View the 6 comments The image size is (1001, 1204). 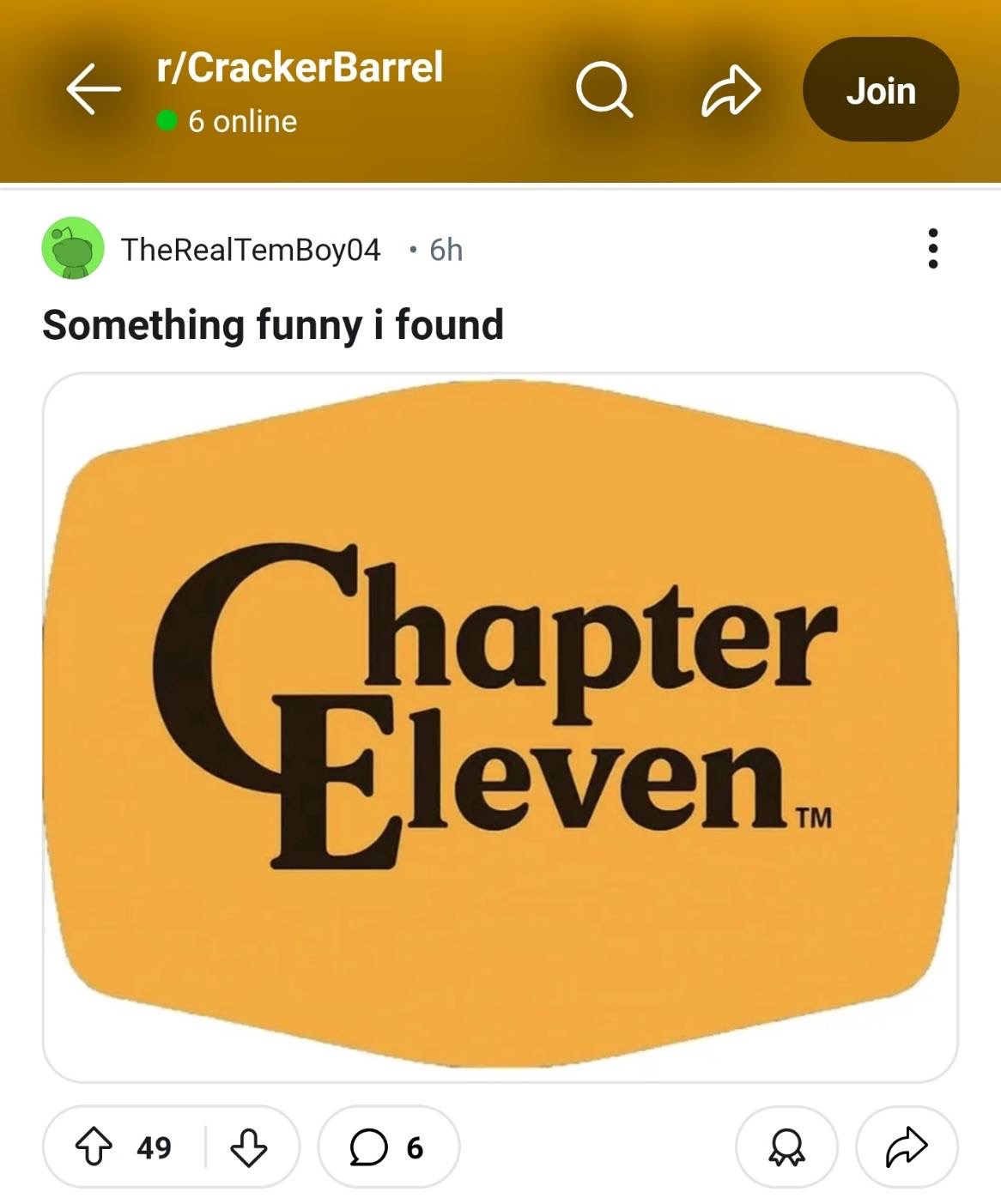pyautogui.click(x=388, y=1147)
